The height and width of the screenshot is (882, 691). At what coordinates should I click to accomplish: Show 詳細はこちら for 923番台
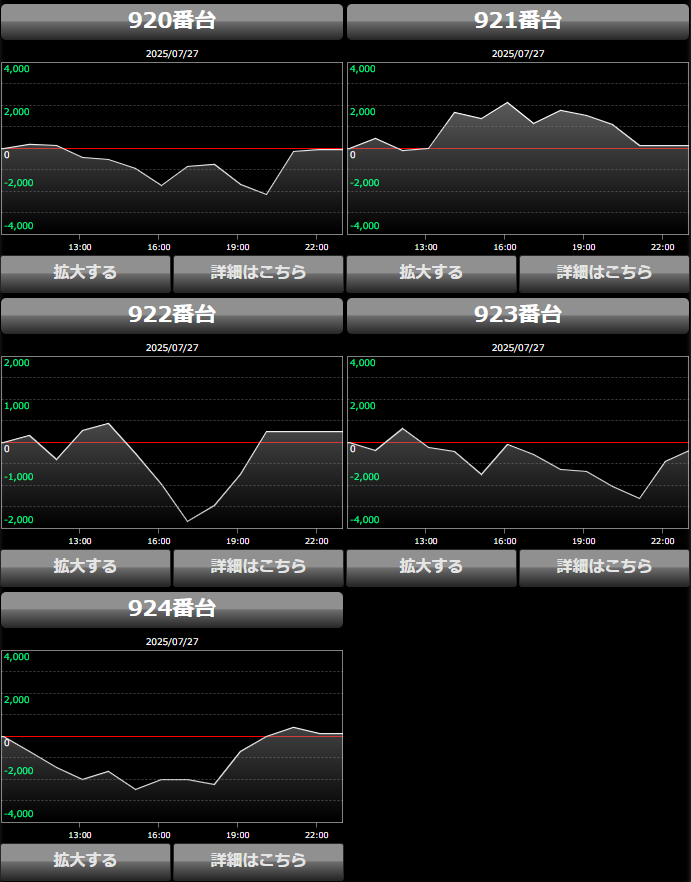604,566
